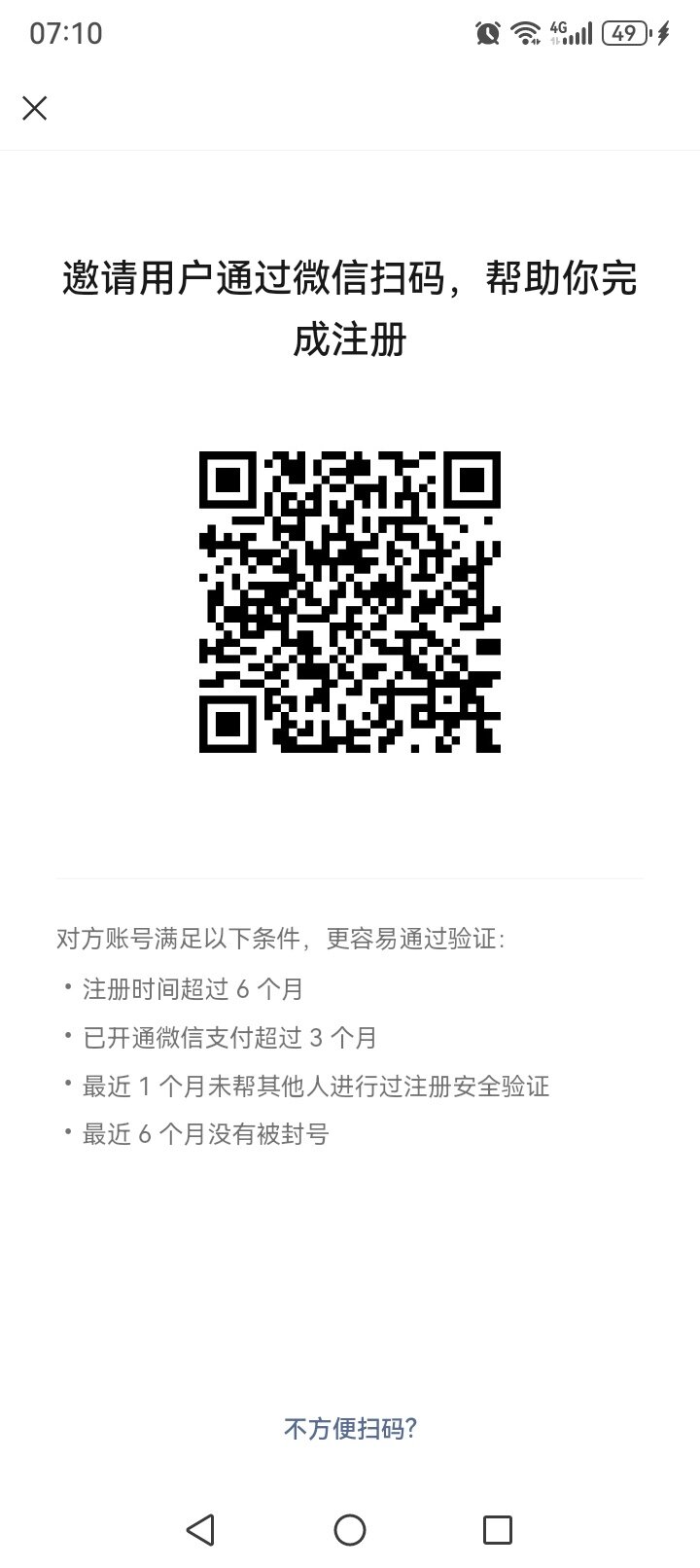Go back using system back button
700x1568 pixels.
click(x=200, y=1530)
